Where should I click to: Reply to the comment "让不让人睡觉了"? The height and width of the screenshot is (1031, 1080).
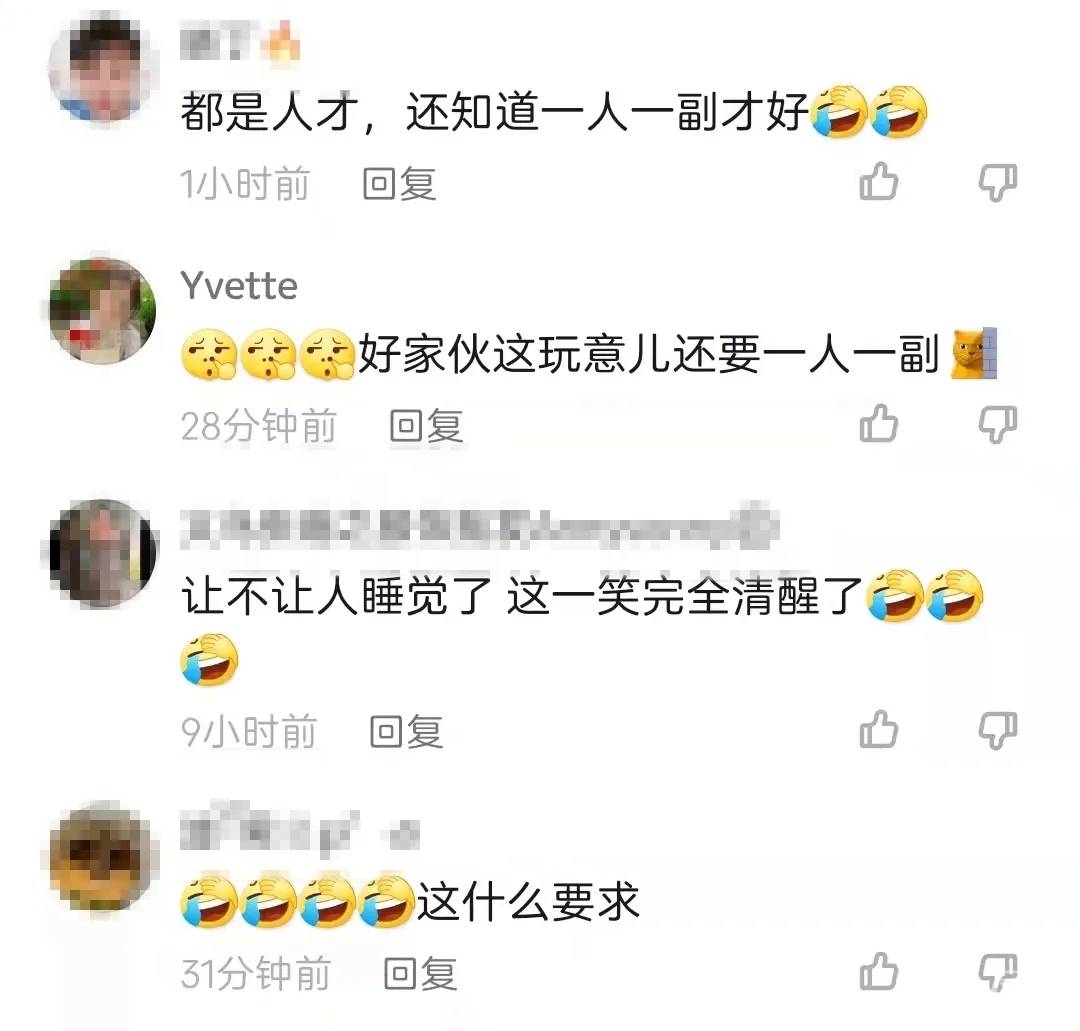coord(406,732)
